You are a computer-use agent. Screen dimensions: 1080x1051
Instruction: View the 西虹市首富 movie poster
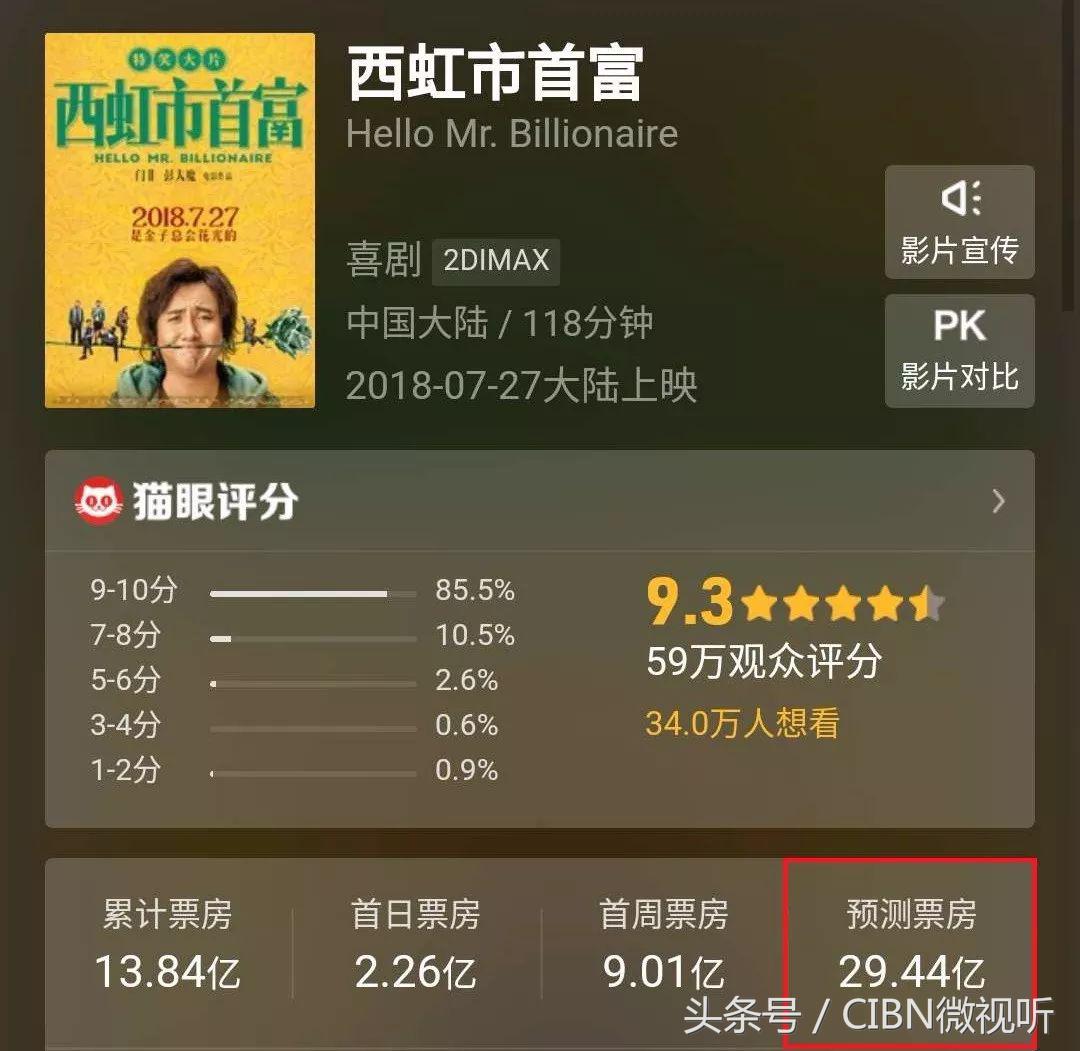180,220
